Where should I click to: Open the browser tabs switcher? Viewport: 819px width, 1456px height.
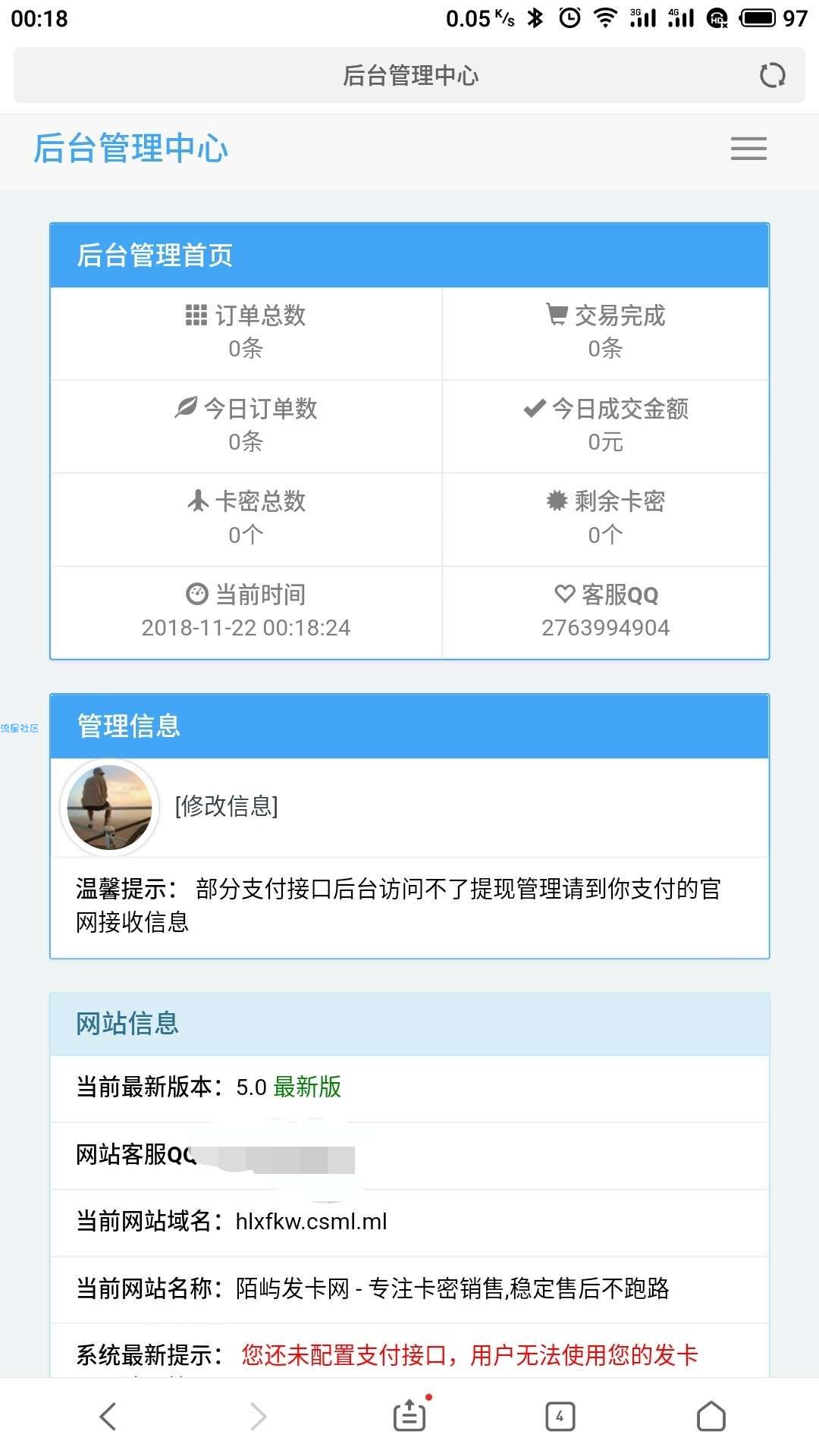tap(560, 1416)
